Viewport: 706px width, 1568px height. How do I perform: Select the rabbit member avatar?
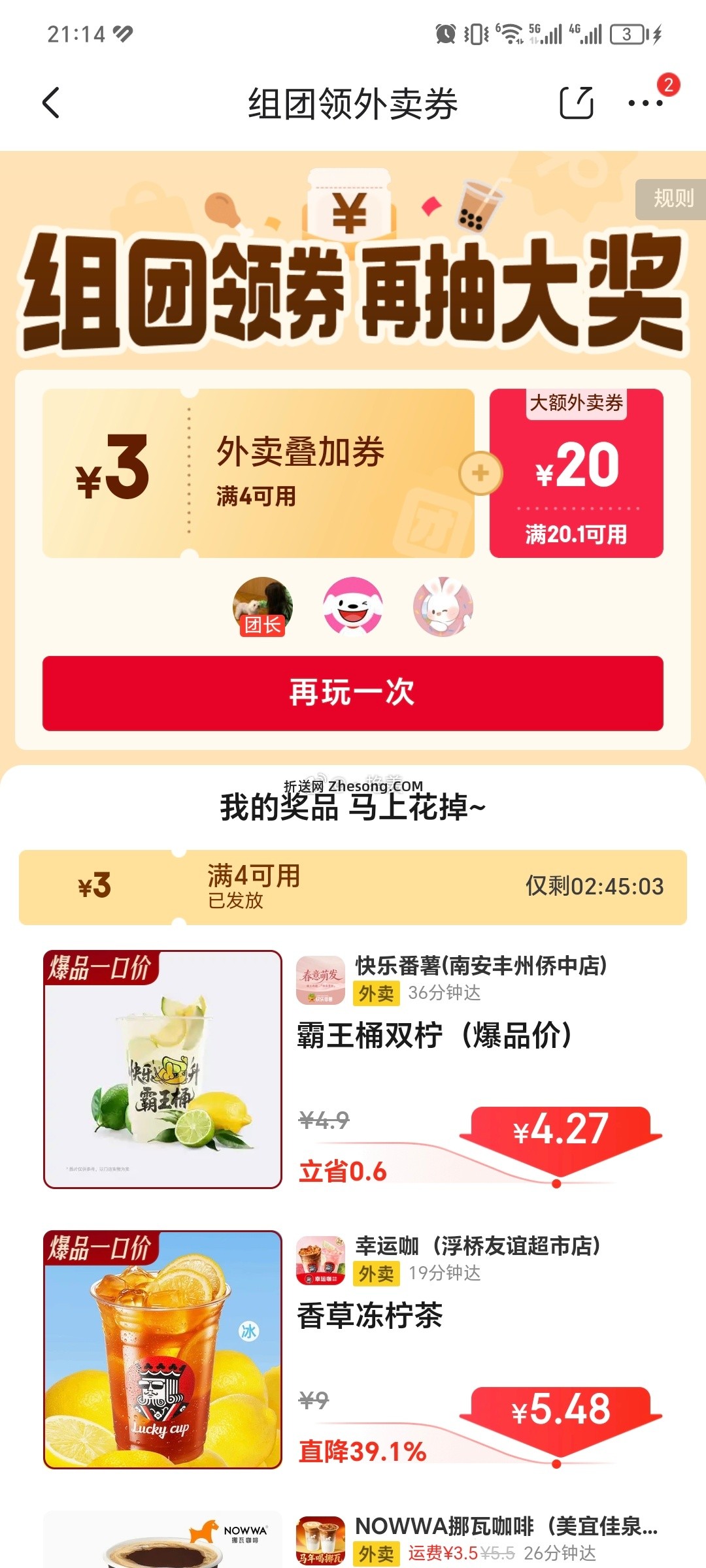443,606
